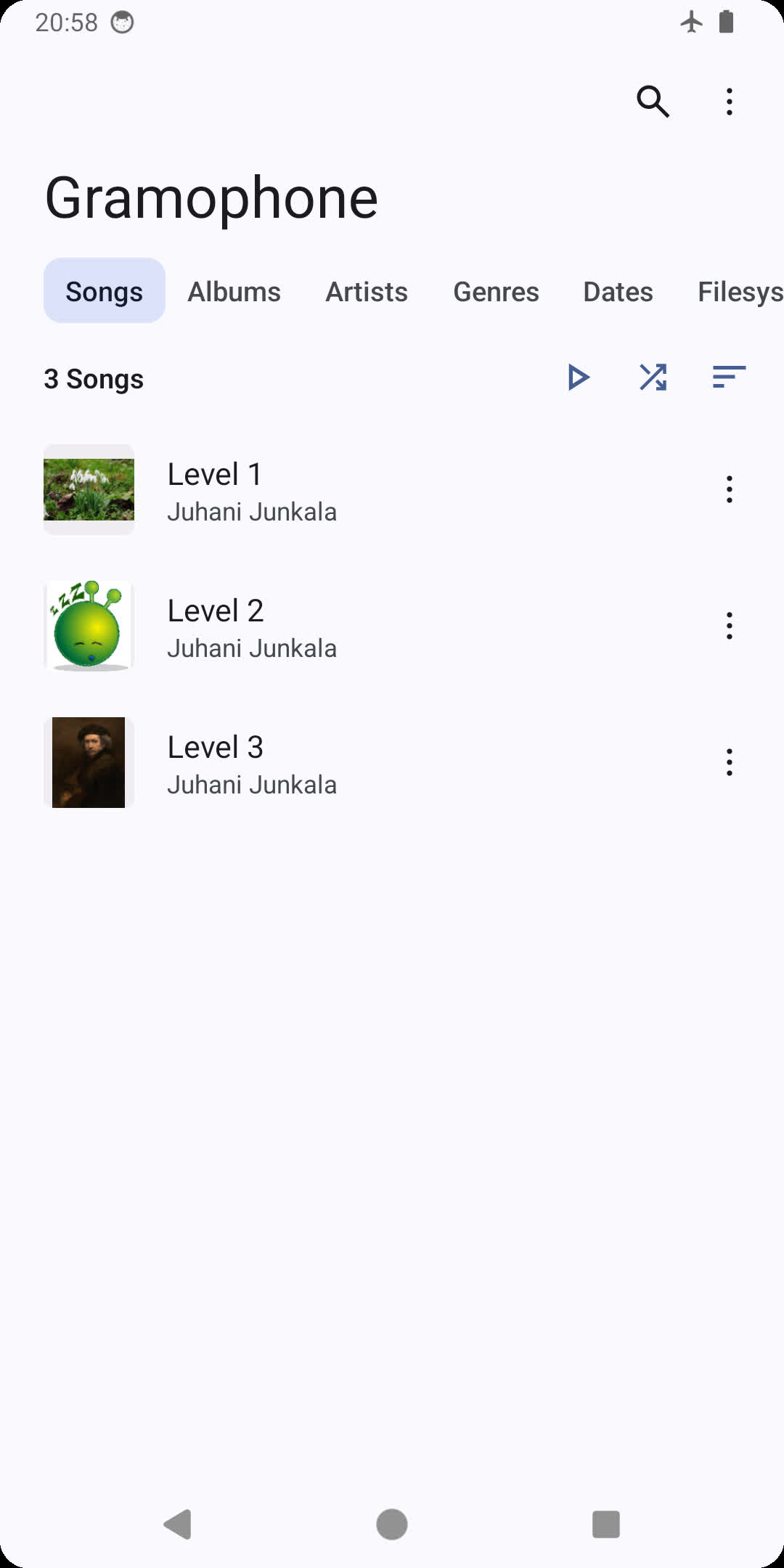Open more options for Level 2
This screenshot has height=1568, width=784.
pos(729,626)
